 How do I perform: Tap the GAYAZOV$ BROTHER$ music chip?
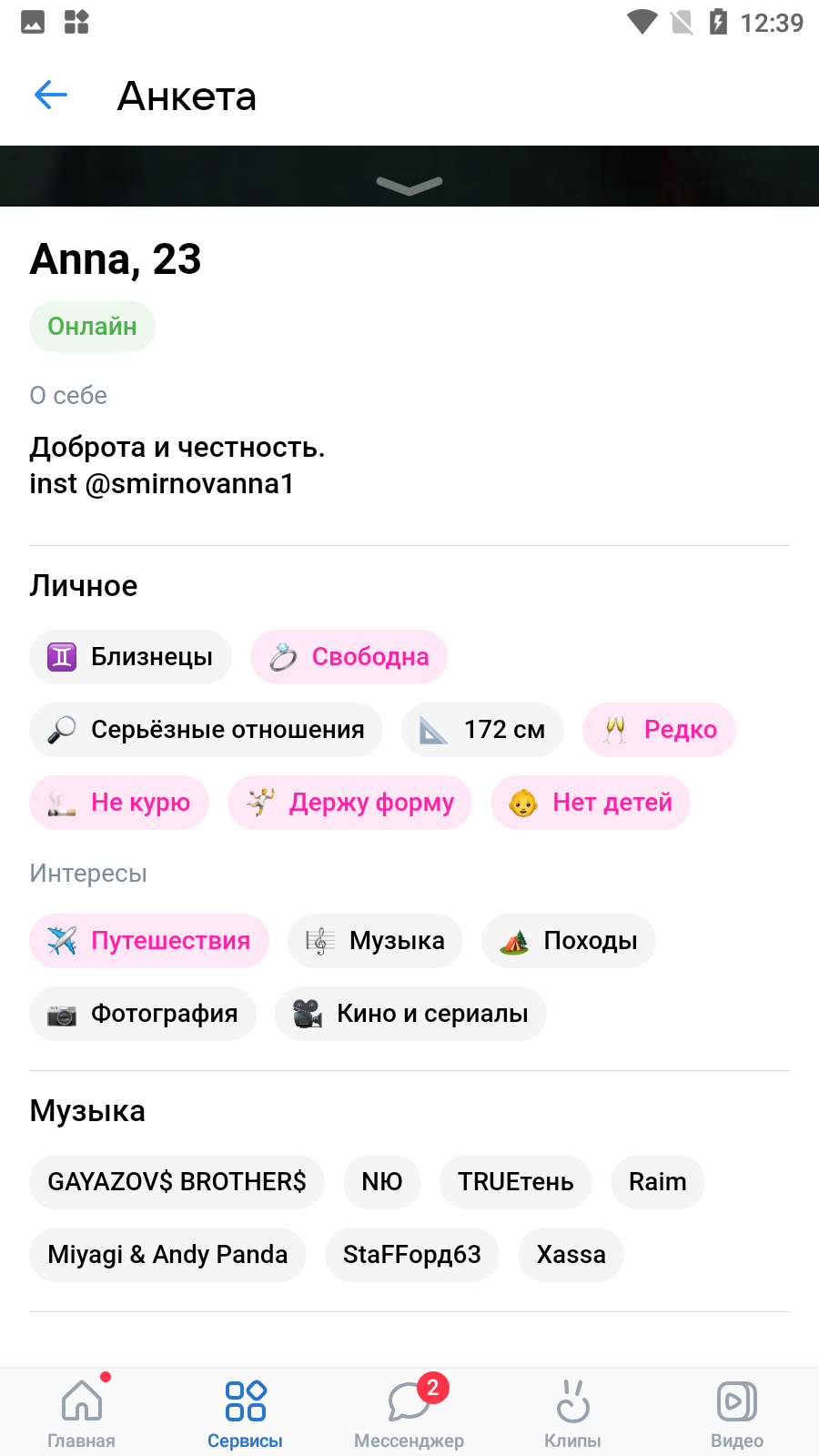point(177,1182)
